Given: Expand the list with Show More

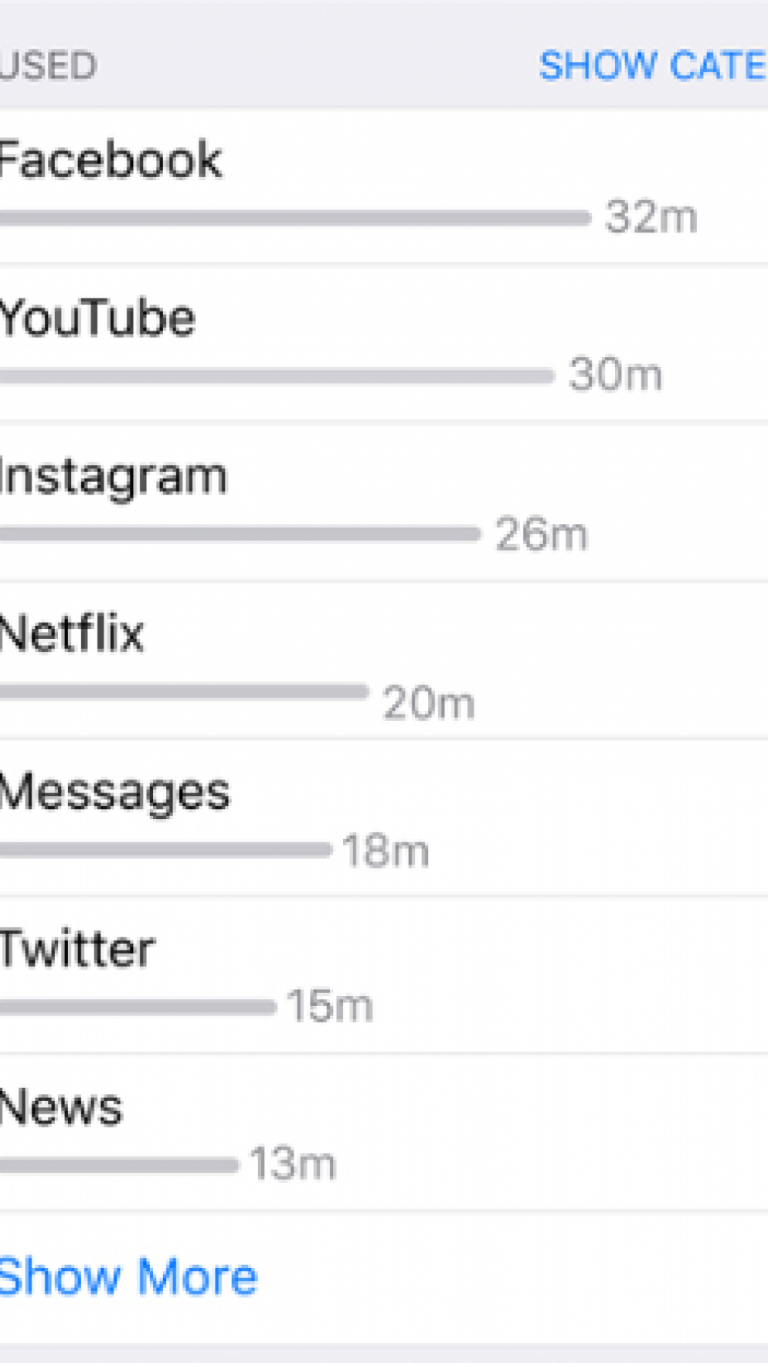Looking at the screenshot, I should pyautogui.click(x=128, y=1277).
